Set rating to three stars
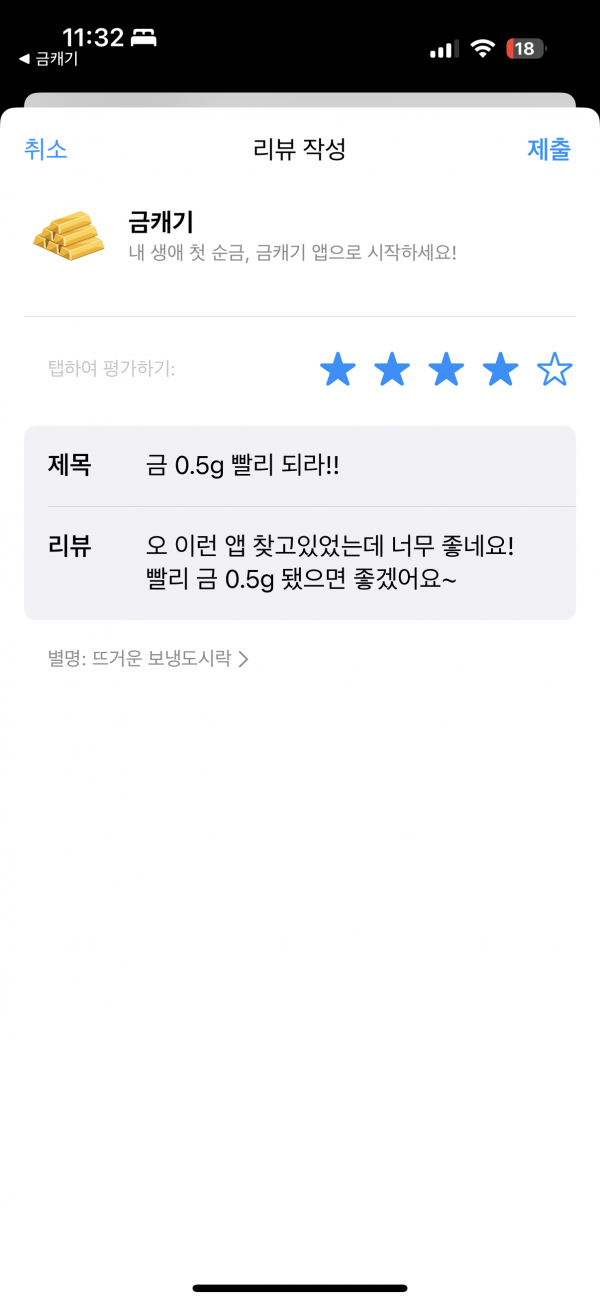Image resolution: width=600 pixels, height=1304 pixels. [446, 370]
